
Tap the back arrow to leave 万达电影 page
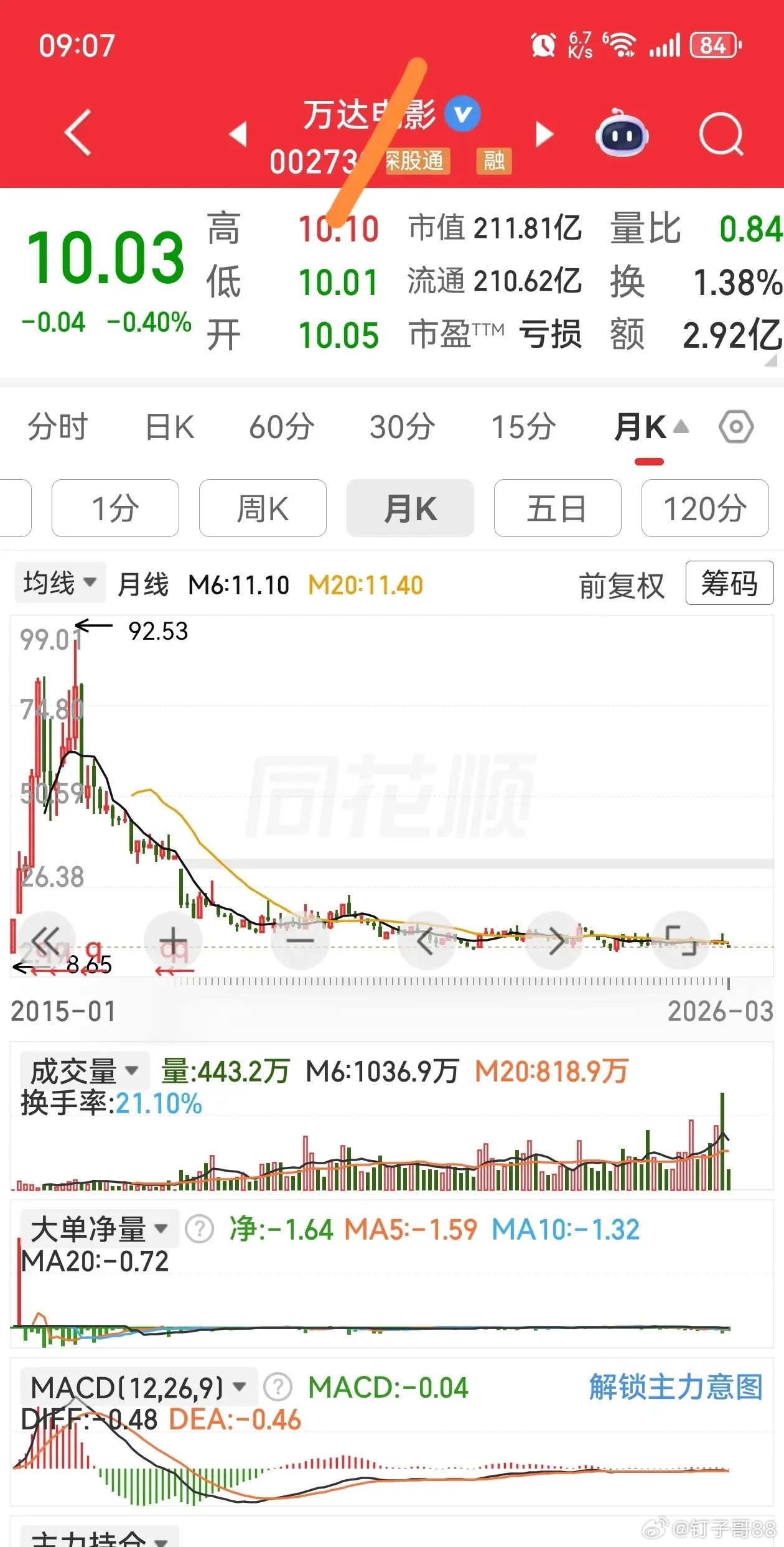tap(77, 134)
